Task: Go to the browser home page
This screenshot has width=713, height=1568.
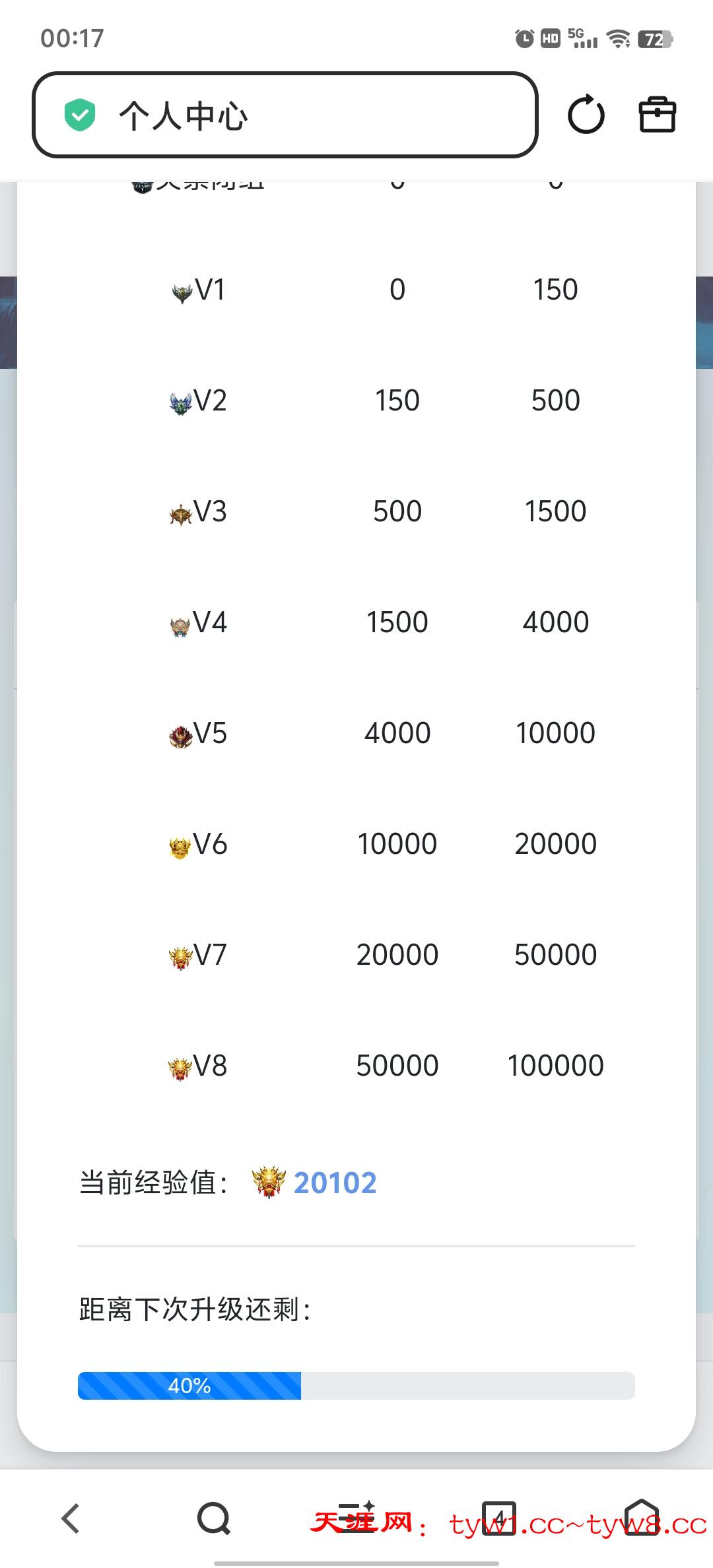Action: pos(642,1517)
